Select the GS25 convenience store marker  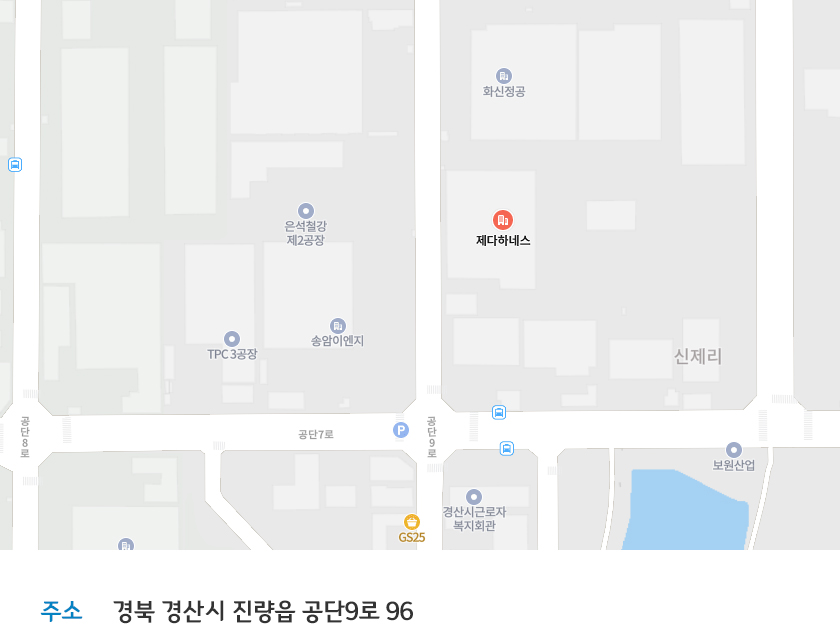point(412,522)
